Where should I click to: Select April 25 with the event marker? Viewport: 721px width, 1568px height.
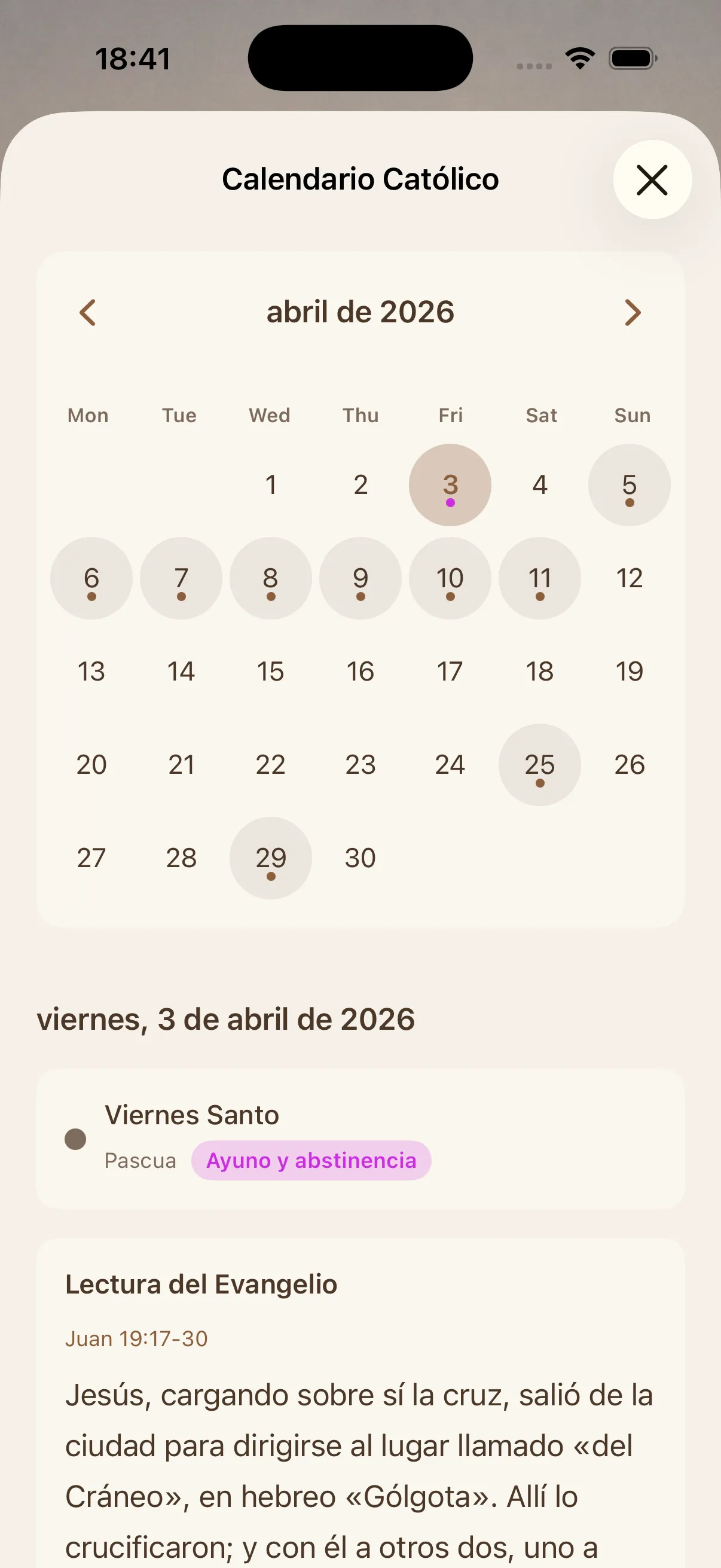540,764
